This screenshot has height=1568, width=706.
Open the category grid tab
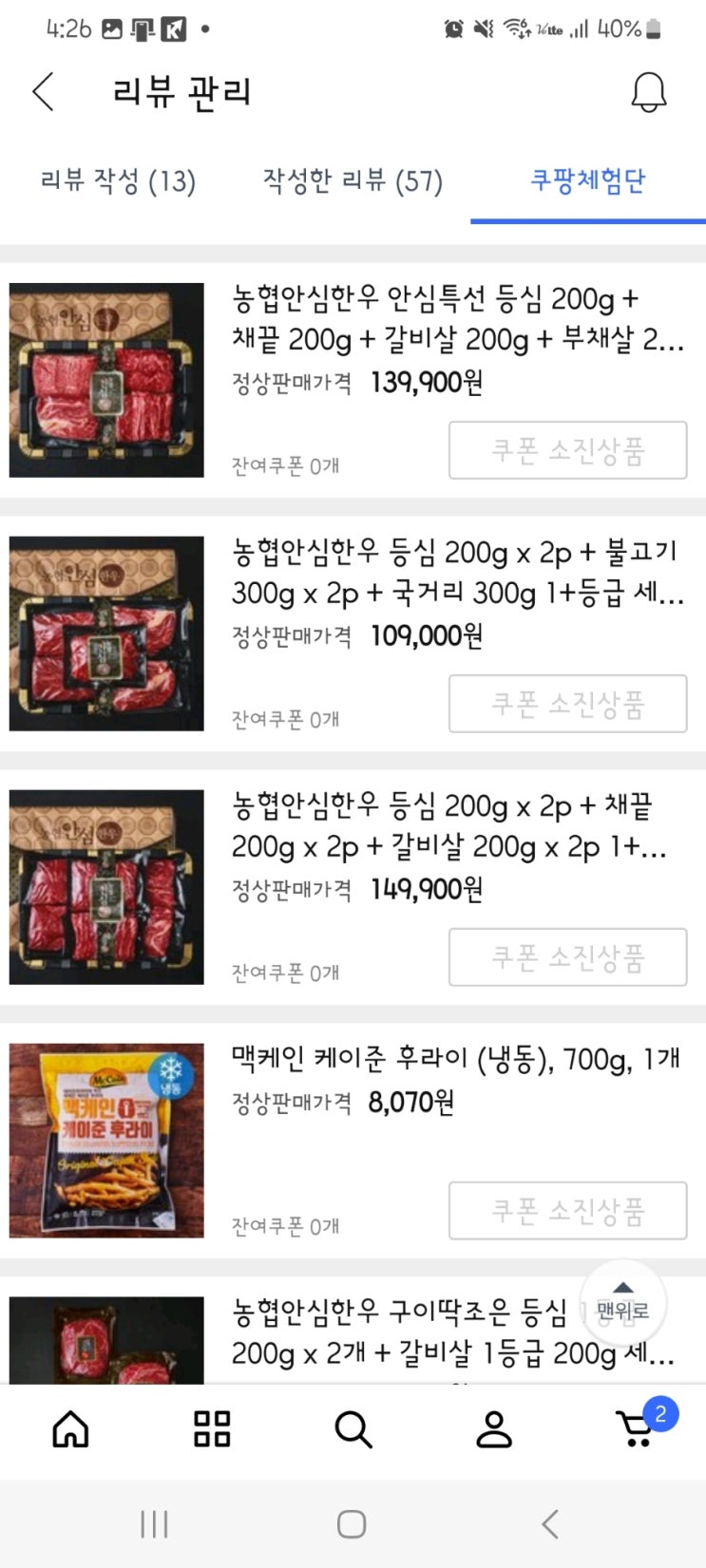click(x=212, y=1428)
